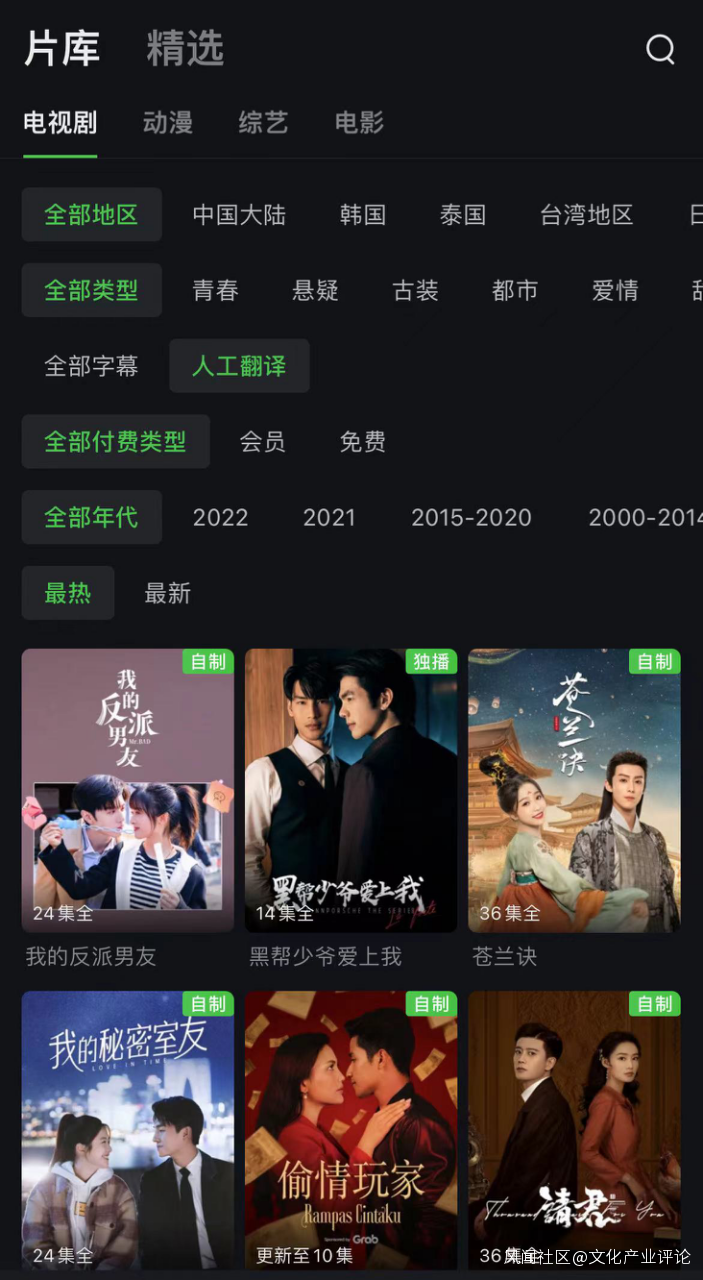Screen dimensions: 703x1280
Task: Open the 综艺 tab
Action: [x=263, y=123]
